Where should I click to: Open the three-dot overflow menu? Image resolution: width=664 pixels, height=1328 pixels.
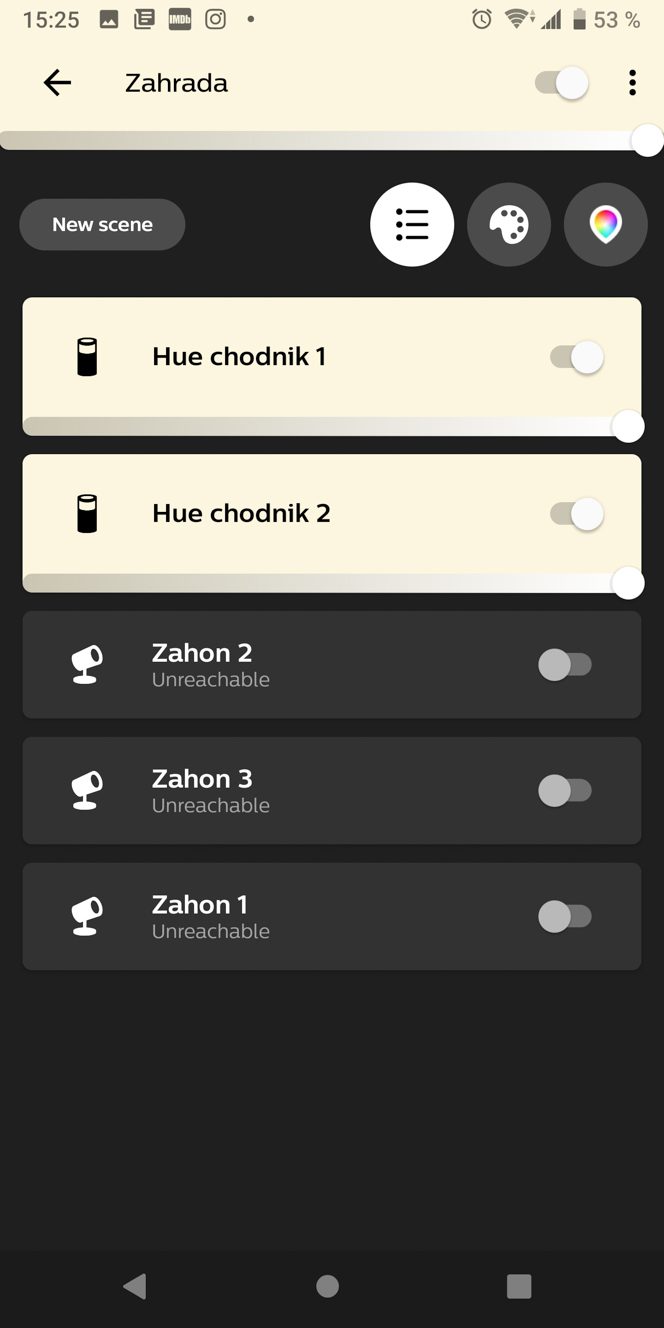click(x=632, y=83)
